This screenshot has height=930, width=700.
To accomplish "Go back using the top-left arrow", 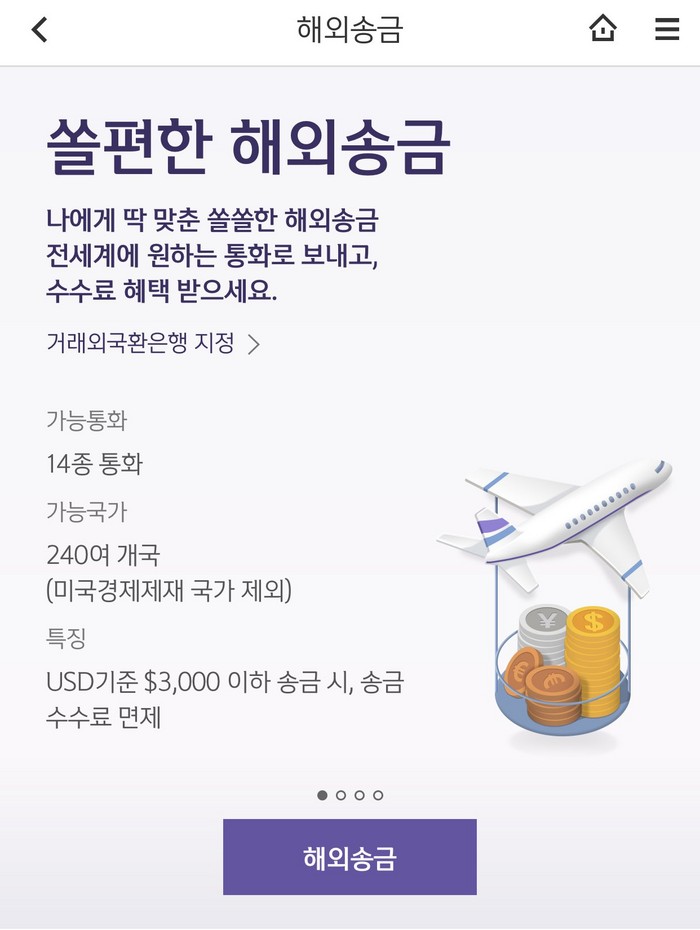I will pos(39,30).
